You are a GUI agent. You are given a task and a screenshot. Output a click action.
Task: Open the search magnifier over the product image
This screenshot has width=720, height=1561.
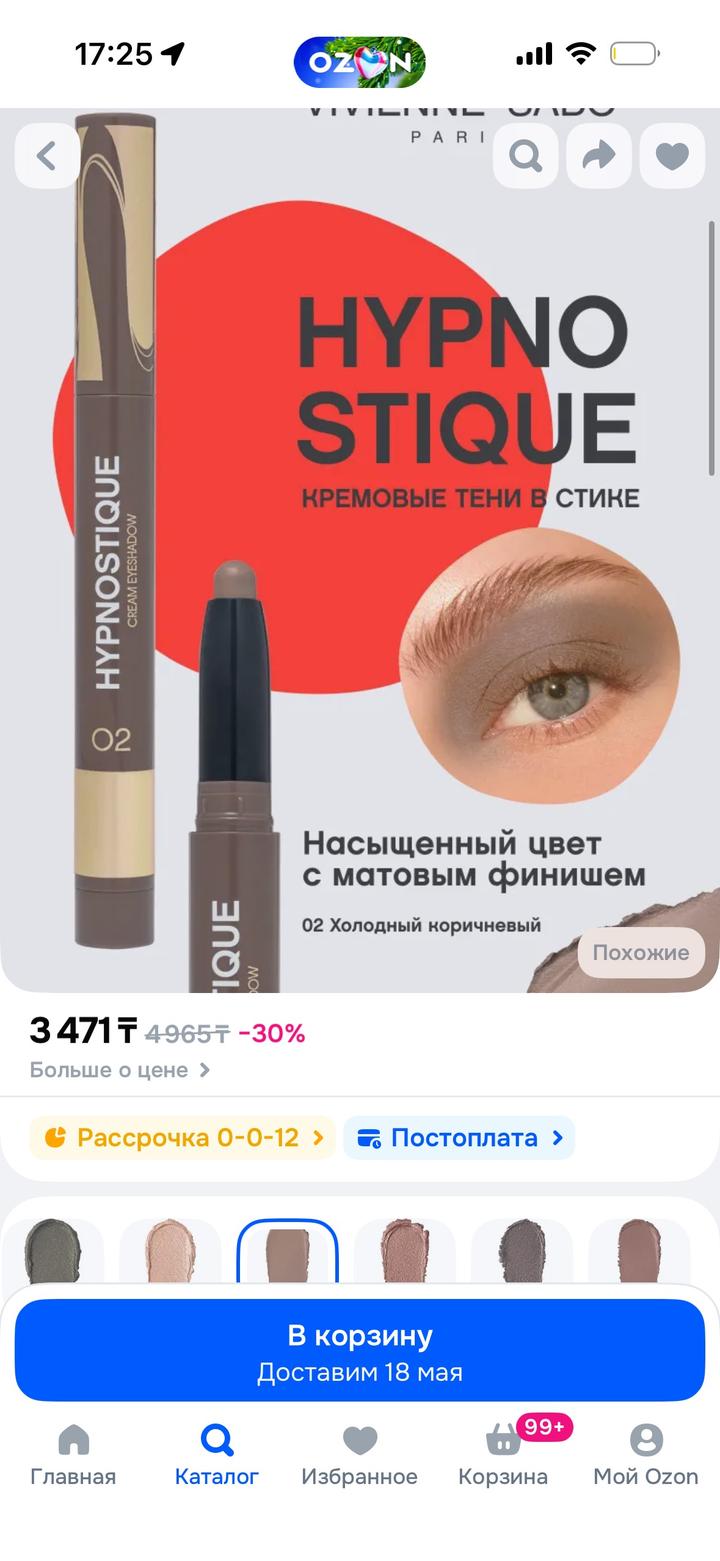tap(525, 155)
